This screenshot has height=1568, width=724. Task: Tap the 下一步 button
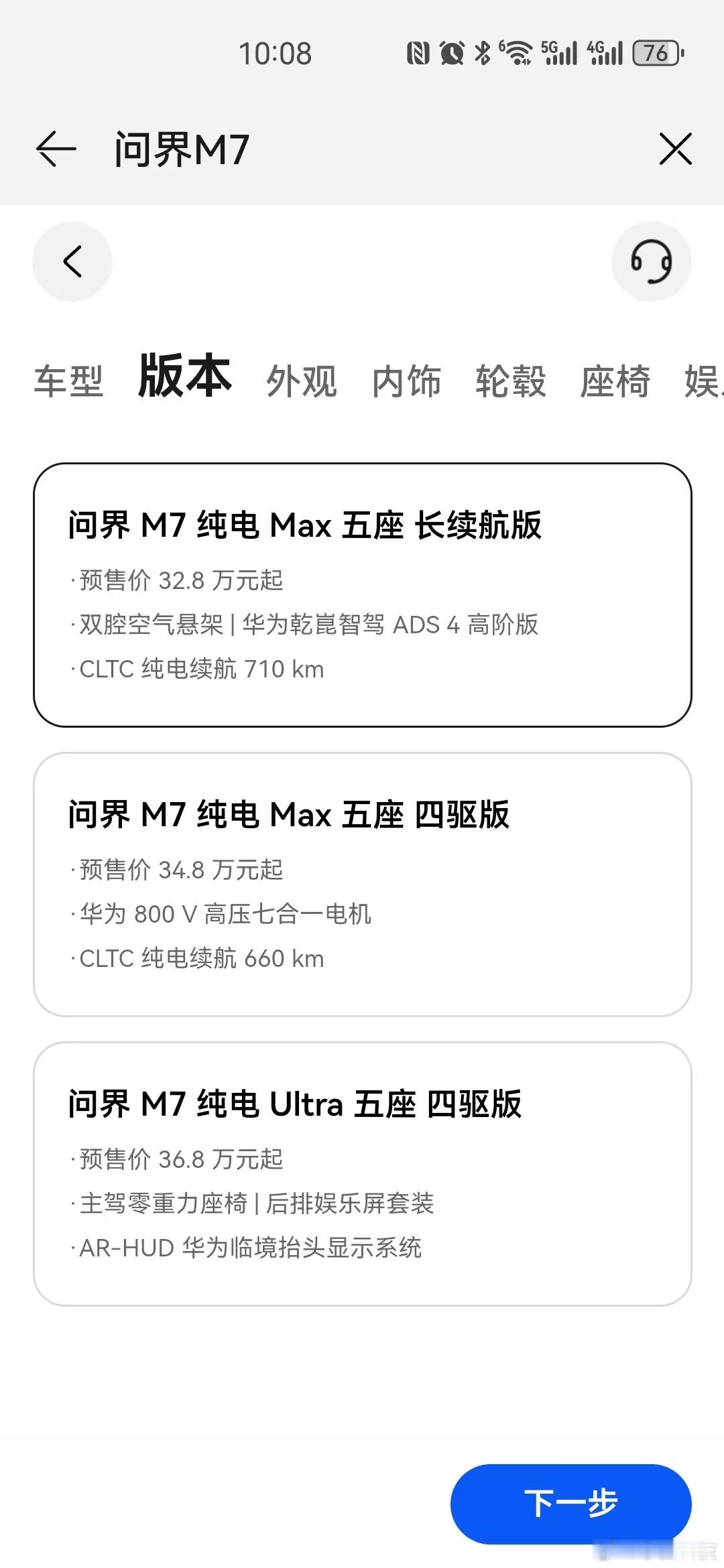click(x=570, y=1503)
